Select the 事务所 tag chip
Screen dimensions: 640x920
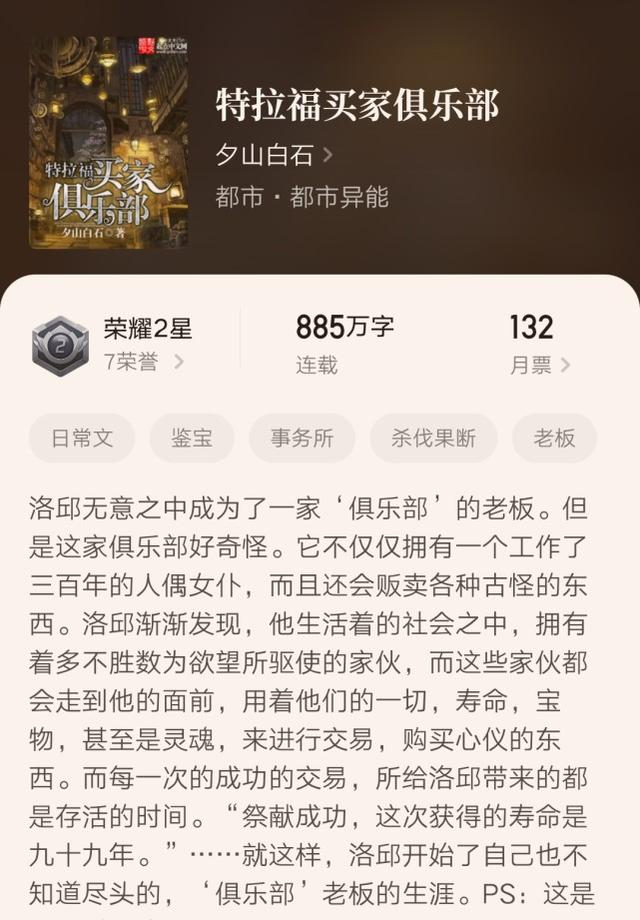click(x=302, y=438)
